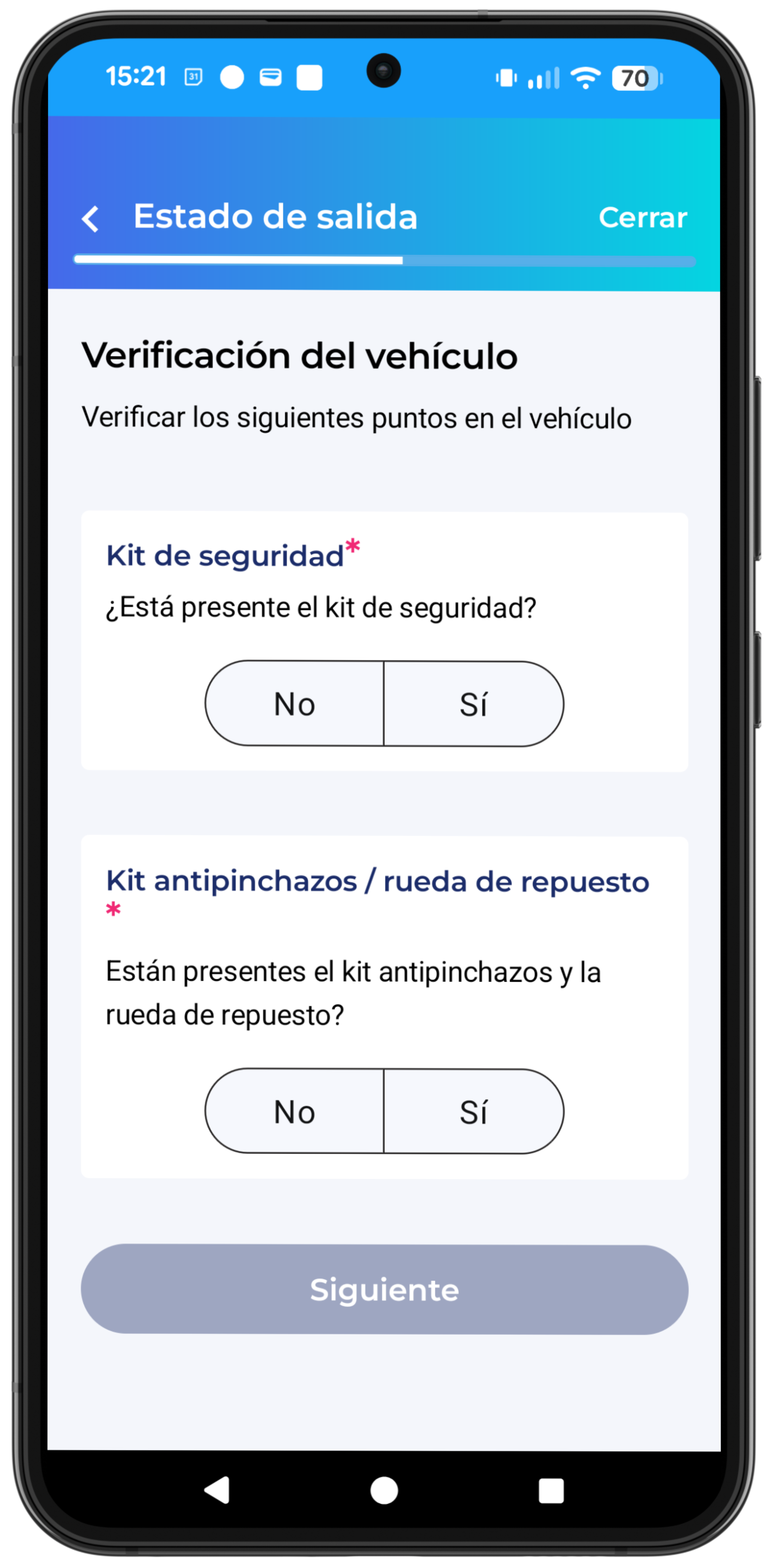Tap Cerrar to close the checklist
This screenshot has width=772, height=1568.
642,217
